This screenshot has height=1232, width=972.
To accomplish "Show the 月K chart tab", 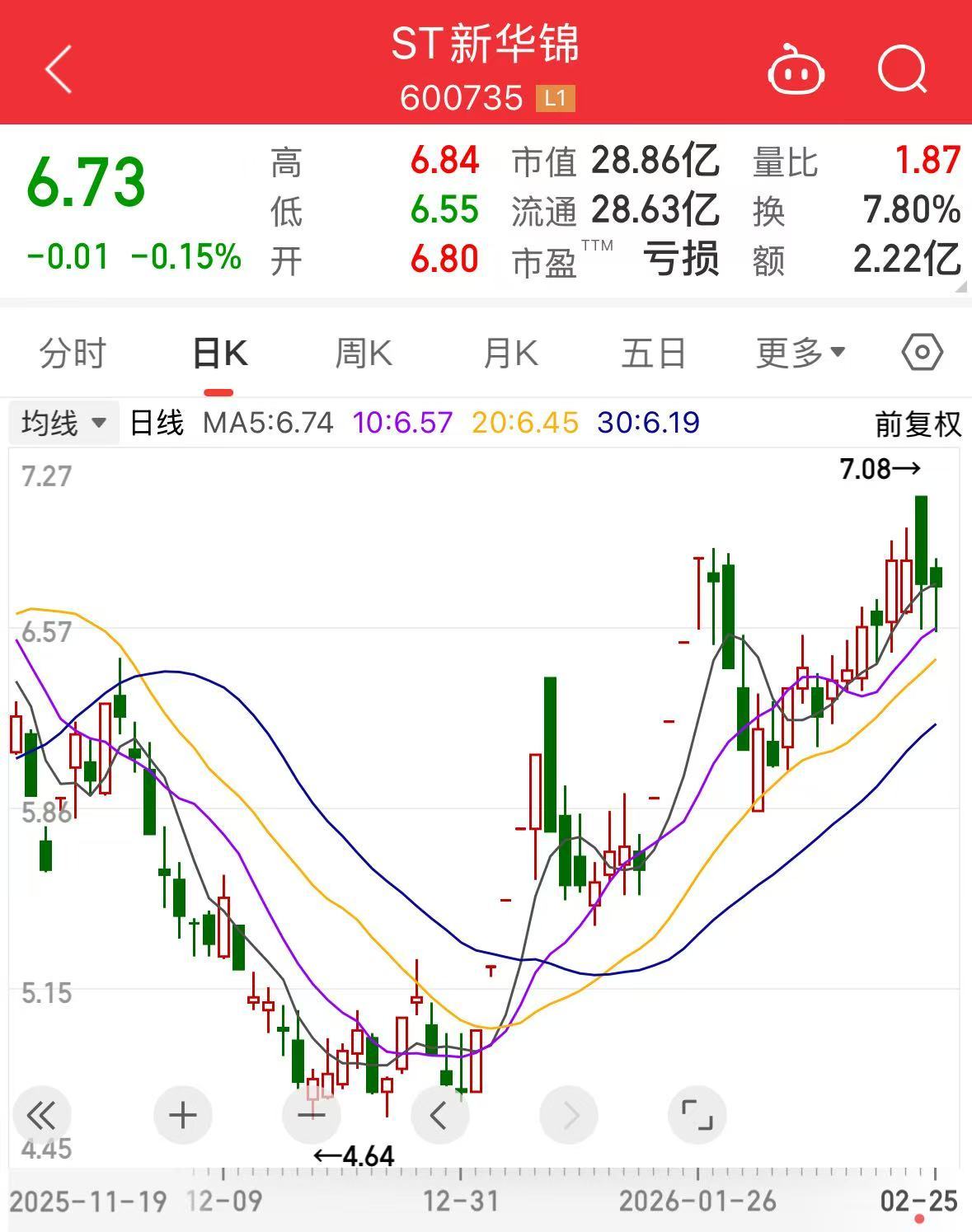I will click(x=510, y=354).
